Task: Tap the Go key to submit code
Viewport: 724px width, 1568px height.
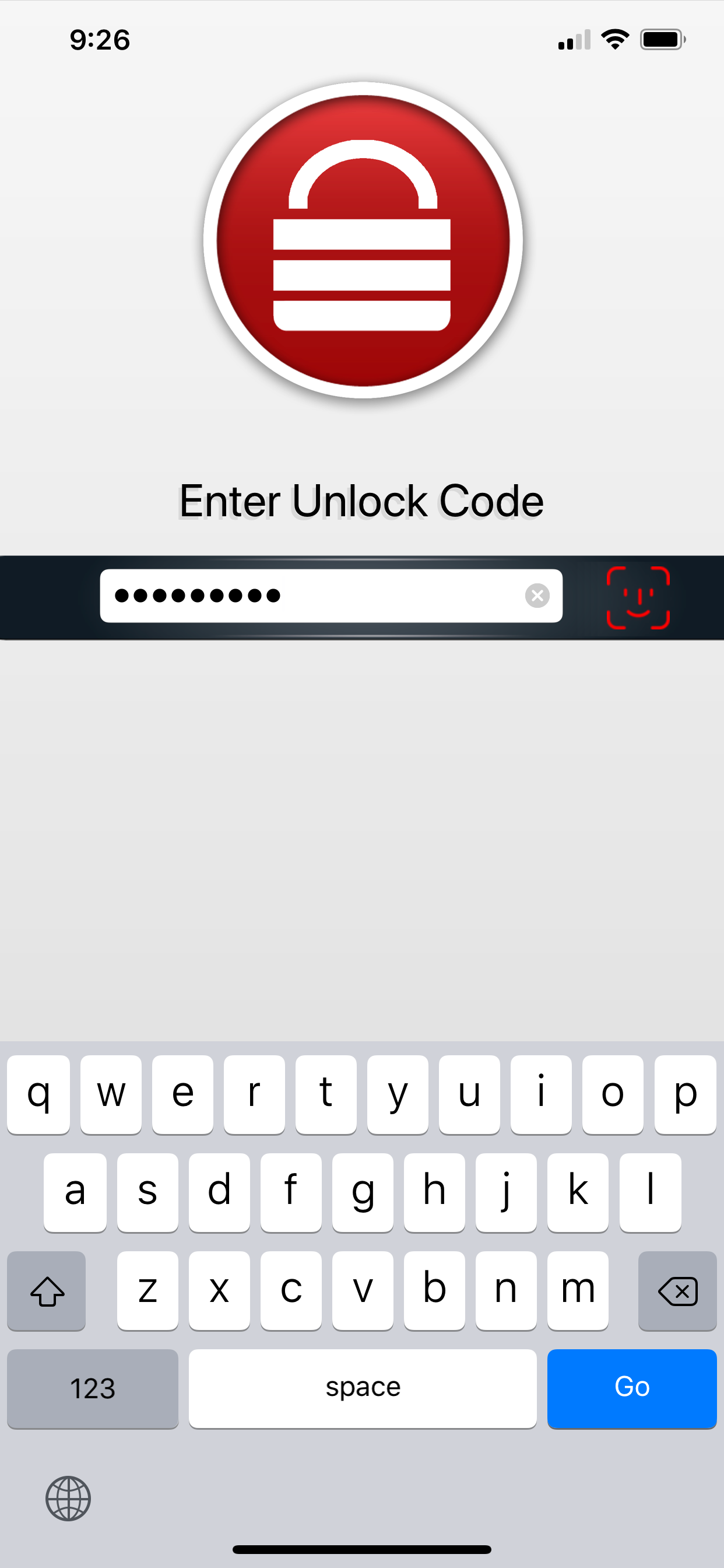Action: click(x=631, y=1388)
